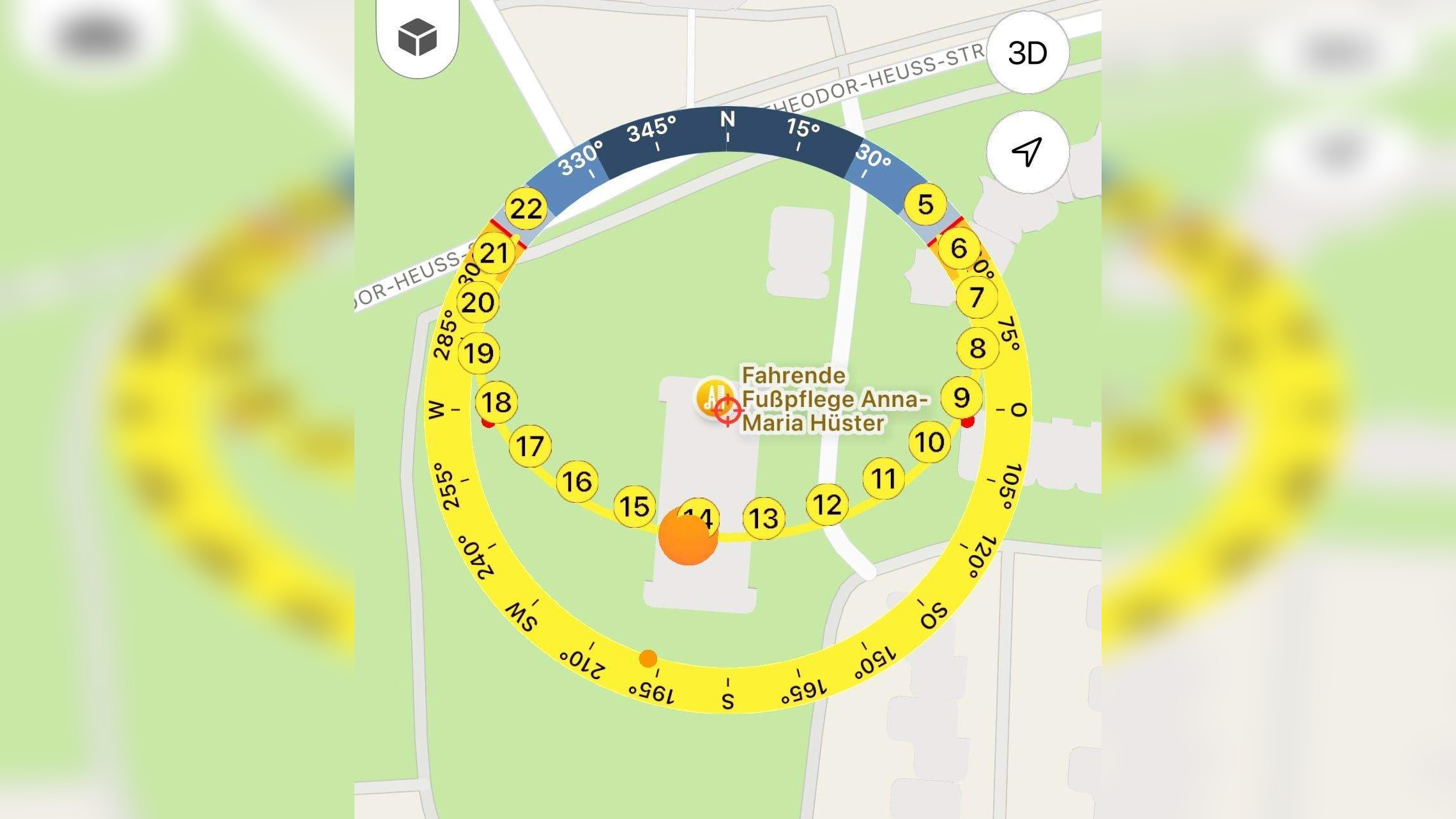Center map on current location arrow
This screenshot has width=1456, height=819.
(x=1028, y=152)
